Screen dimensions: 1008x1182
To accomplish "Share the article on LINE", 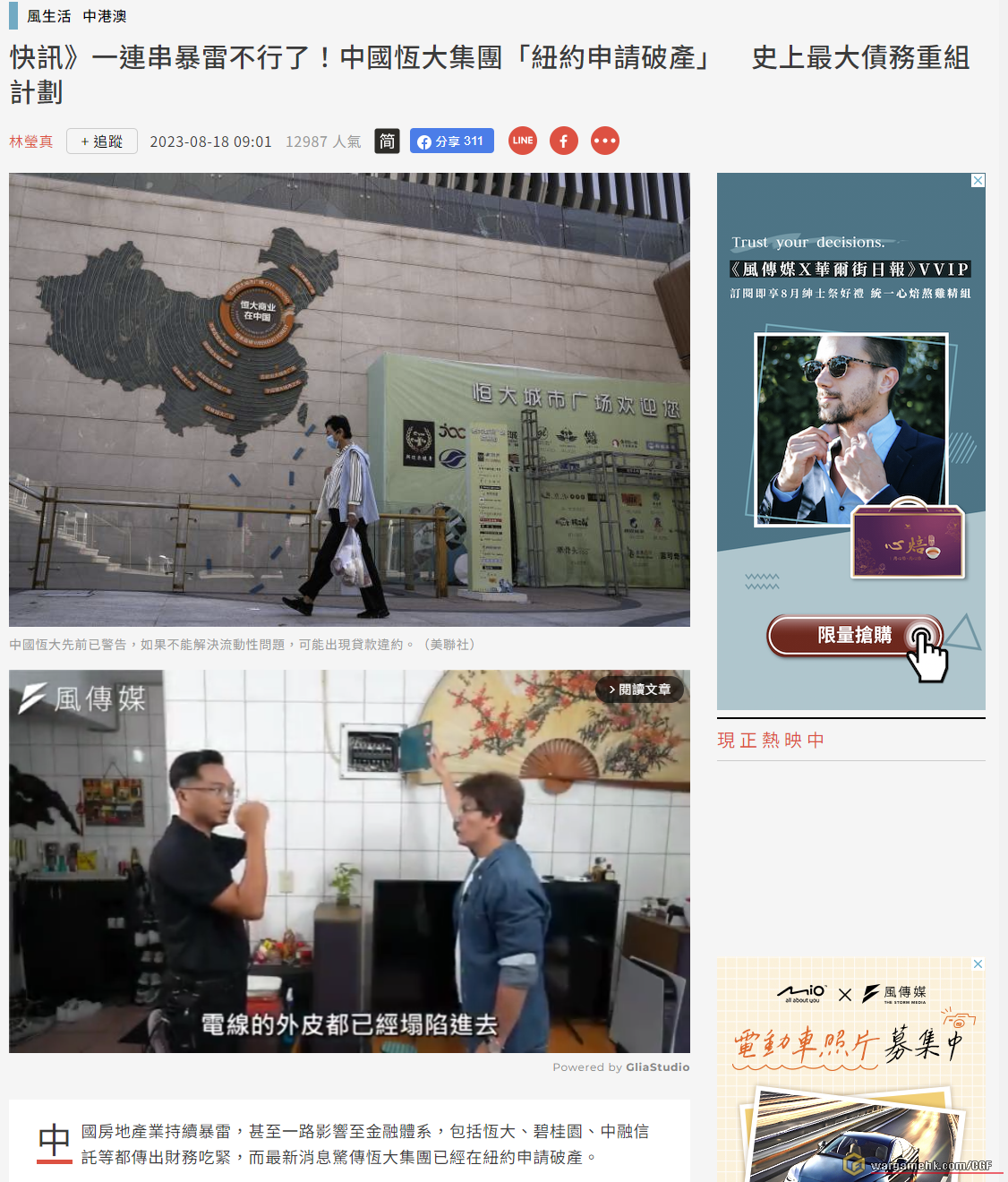I will tap(523, 141).
